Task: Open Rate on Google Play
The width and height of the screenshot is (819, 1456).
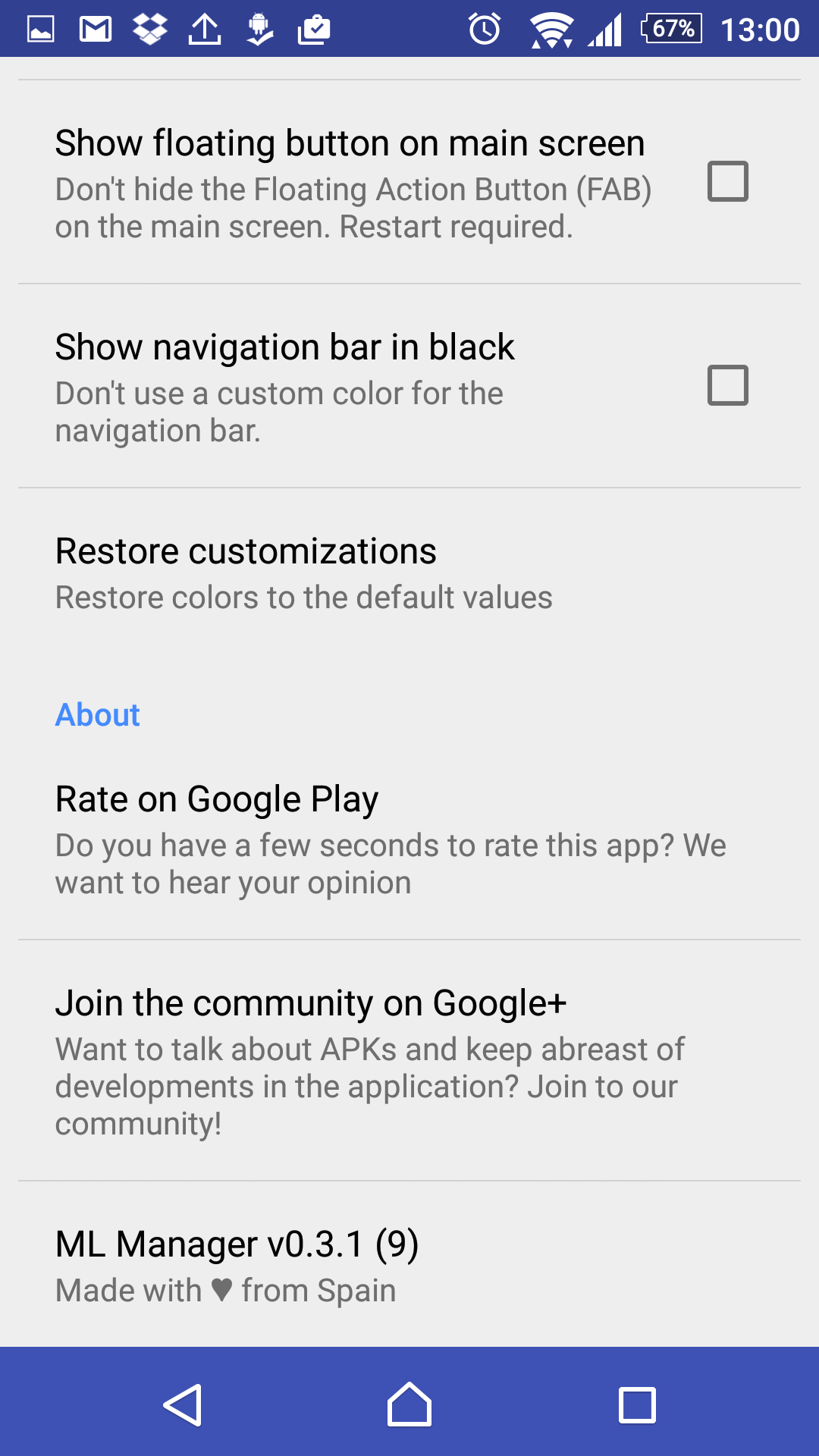Action: click(x=409, y=840)
